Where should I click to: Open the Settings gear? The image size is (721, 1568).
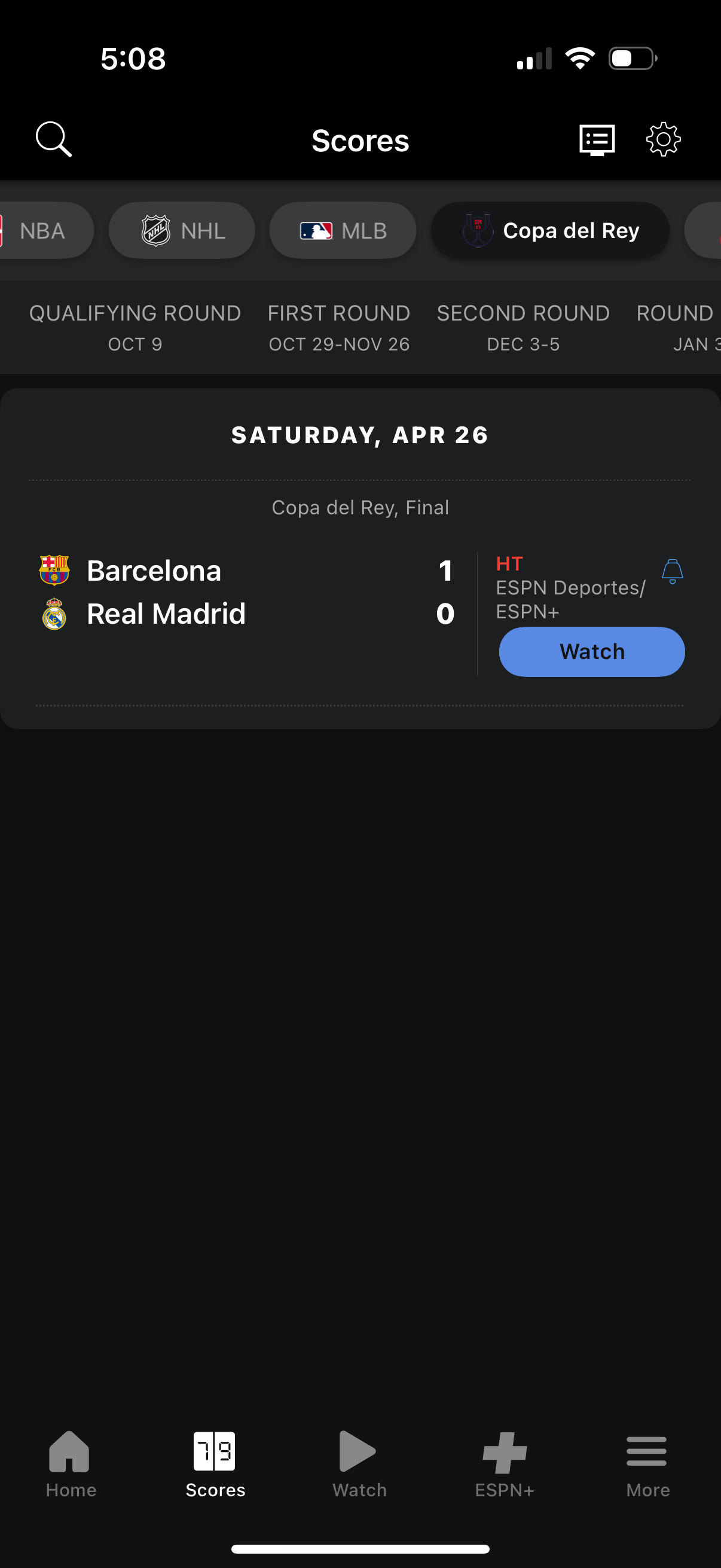click(x=662, y=139)
